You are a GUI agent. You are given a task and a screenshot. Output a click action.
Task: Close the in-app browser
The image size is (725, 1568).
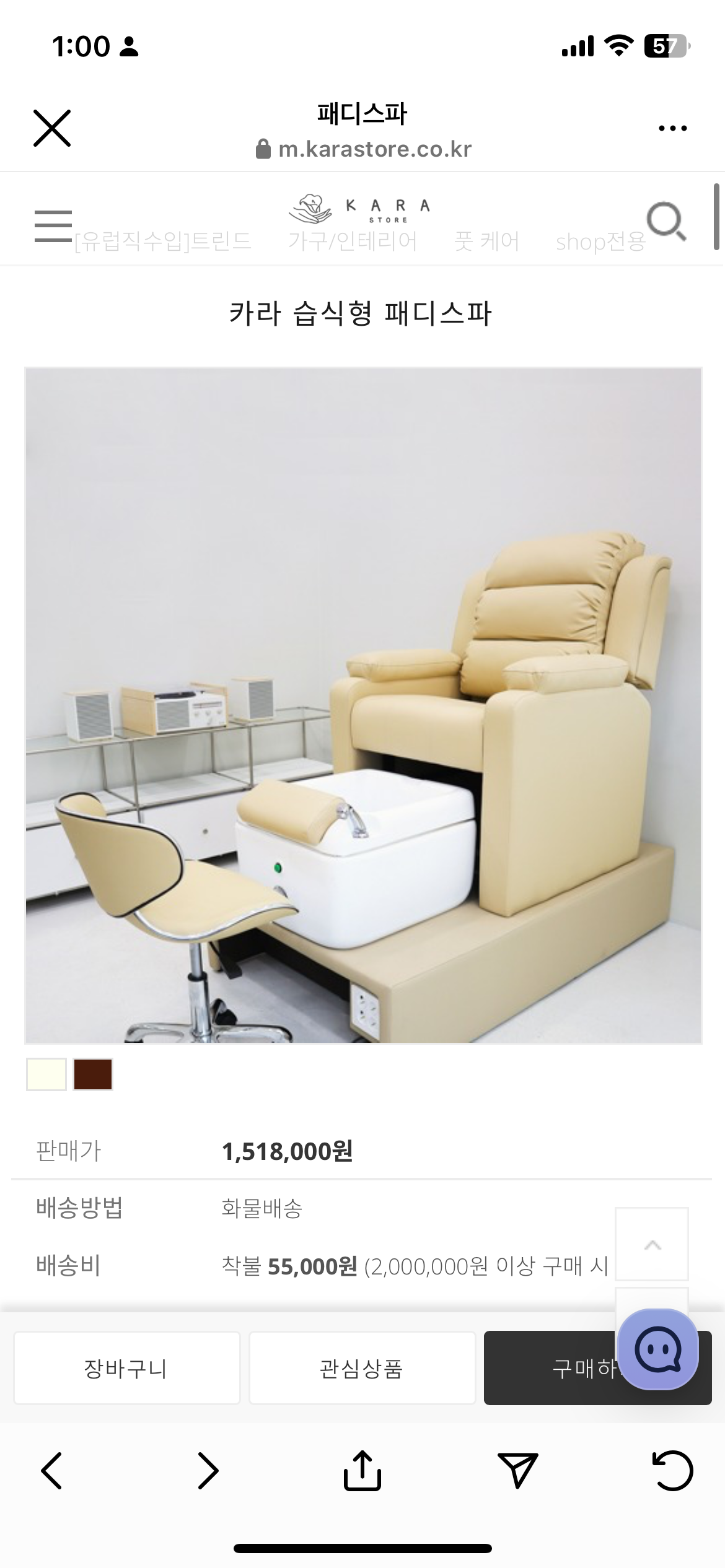click(x=52, y=128)
